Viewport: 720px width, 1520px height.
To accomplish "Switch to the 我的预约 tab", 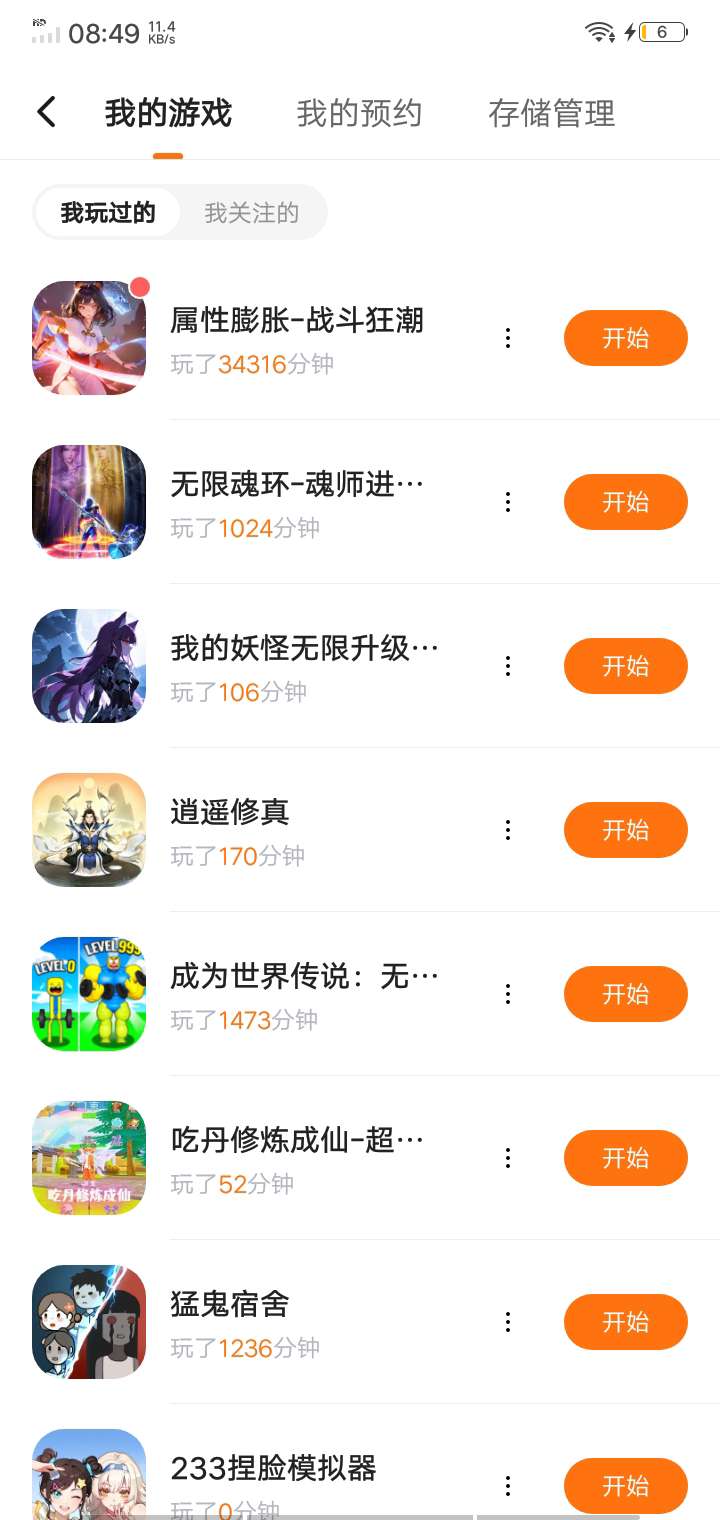I will 359,114.
